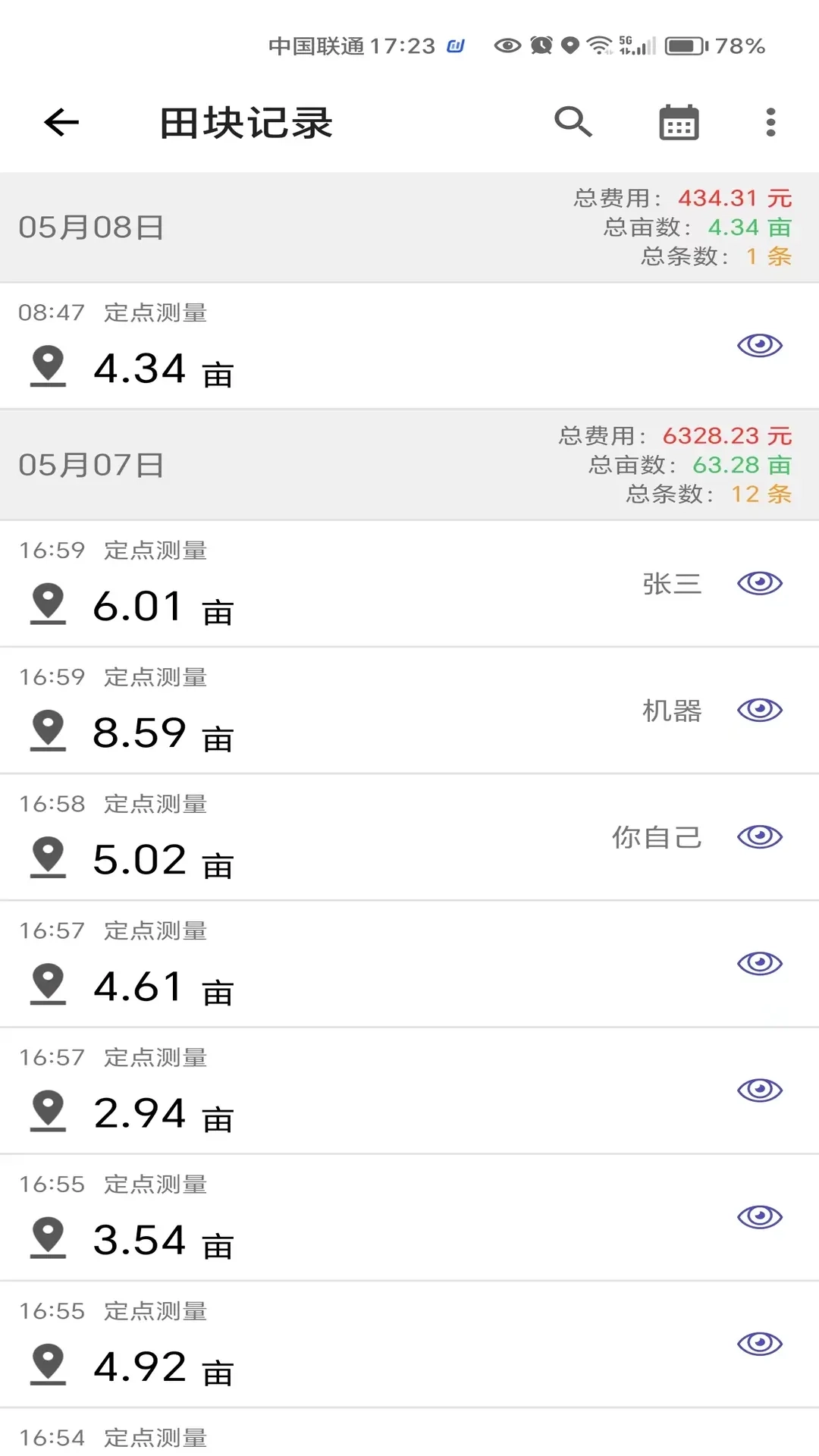Select the 你自己 name label
The width and height of the screenshot is (819, 1456).
click(657, 837)
